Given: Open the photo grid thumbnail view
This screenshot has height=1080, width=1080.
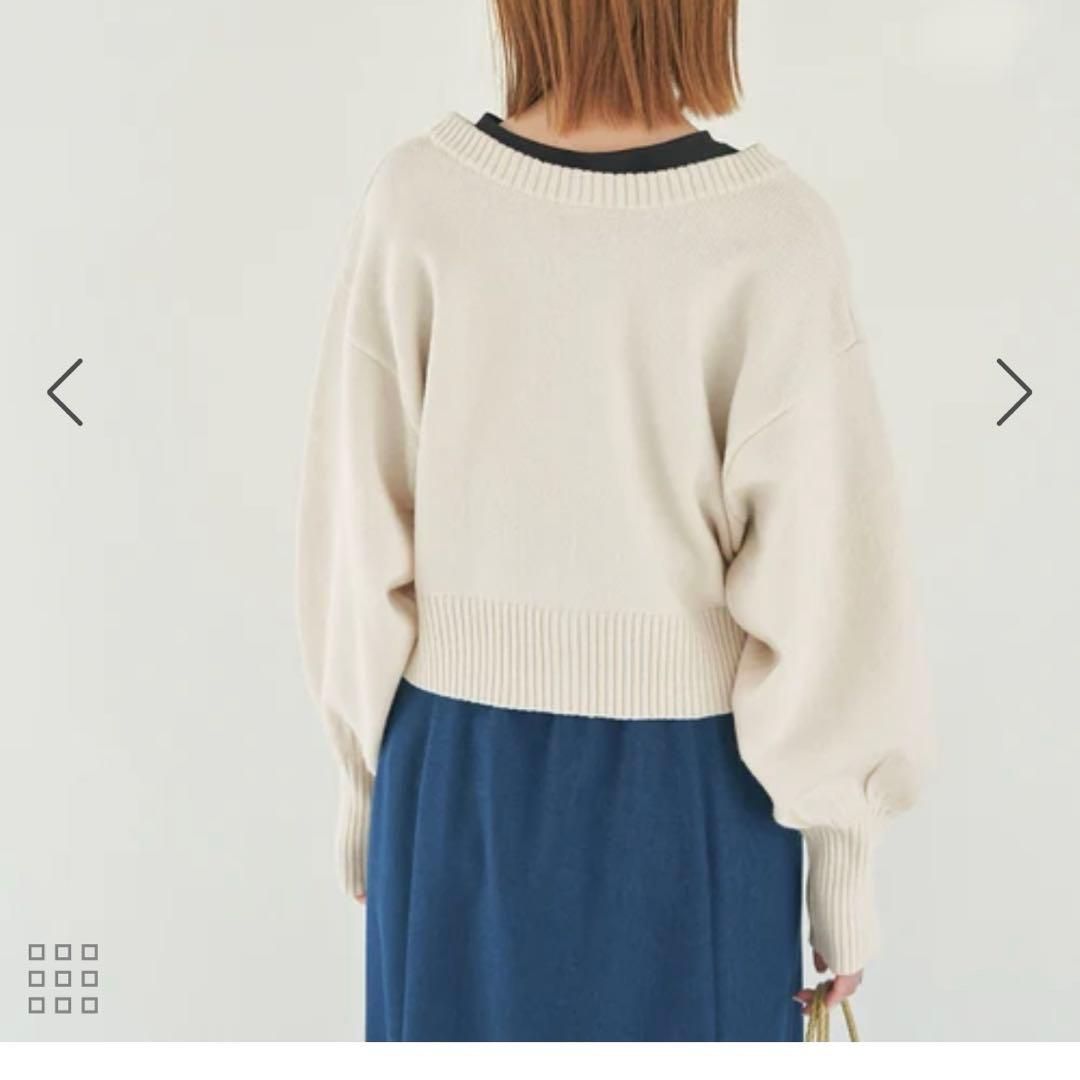Looking at the screenshot, I should [63, 978].
